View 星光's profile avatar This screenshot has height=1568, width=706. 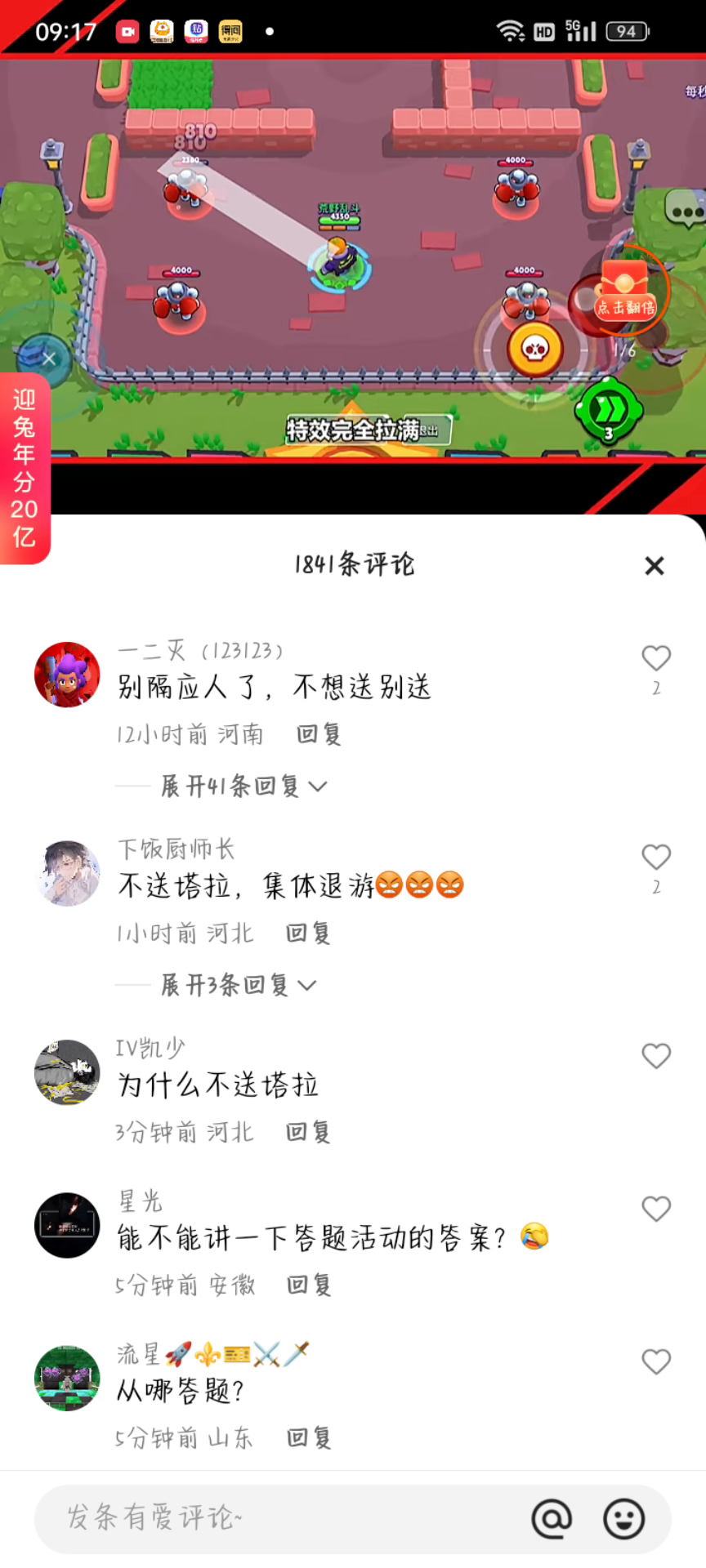coord(67,1225)
